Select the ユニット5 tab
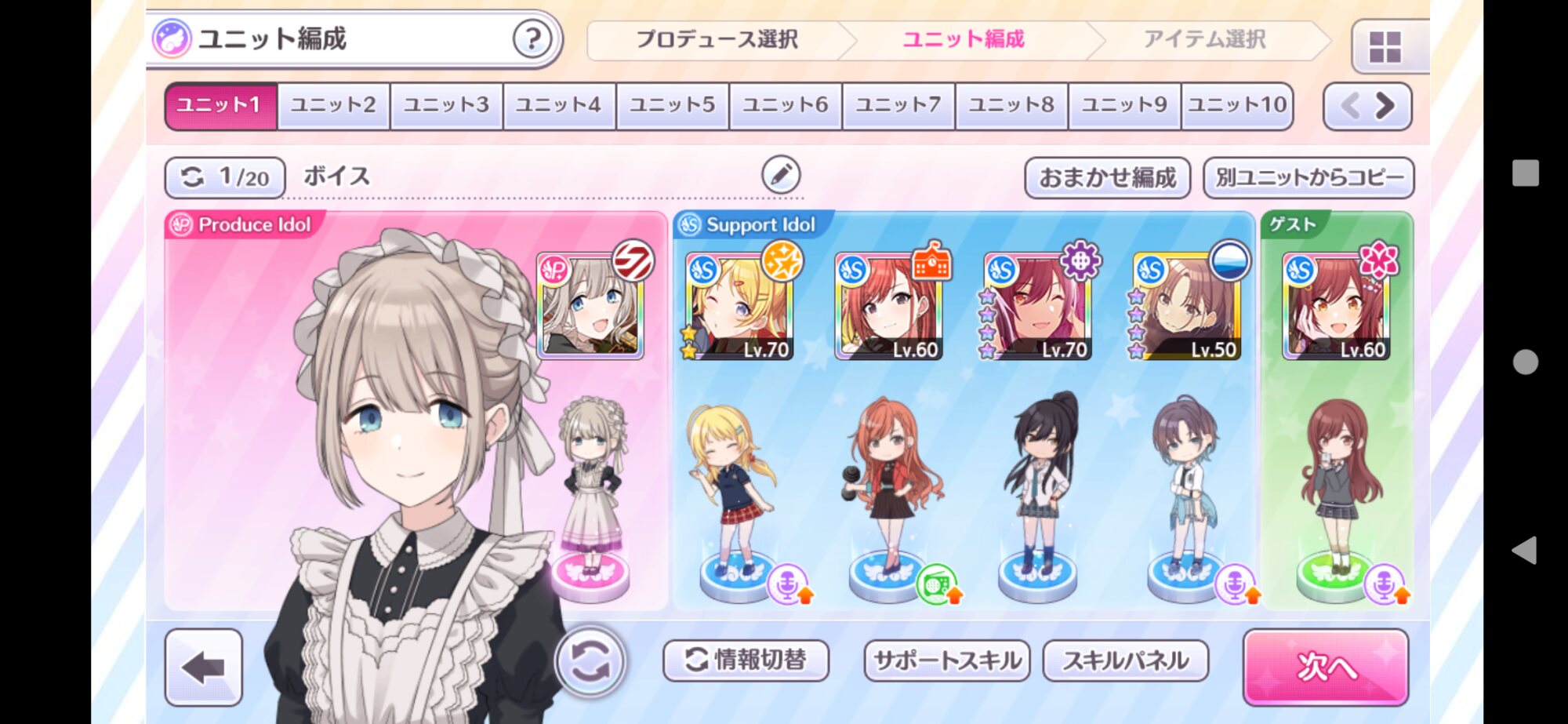The width and height of the screenshot is (1568, 724). pos(673,105)
